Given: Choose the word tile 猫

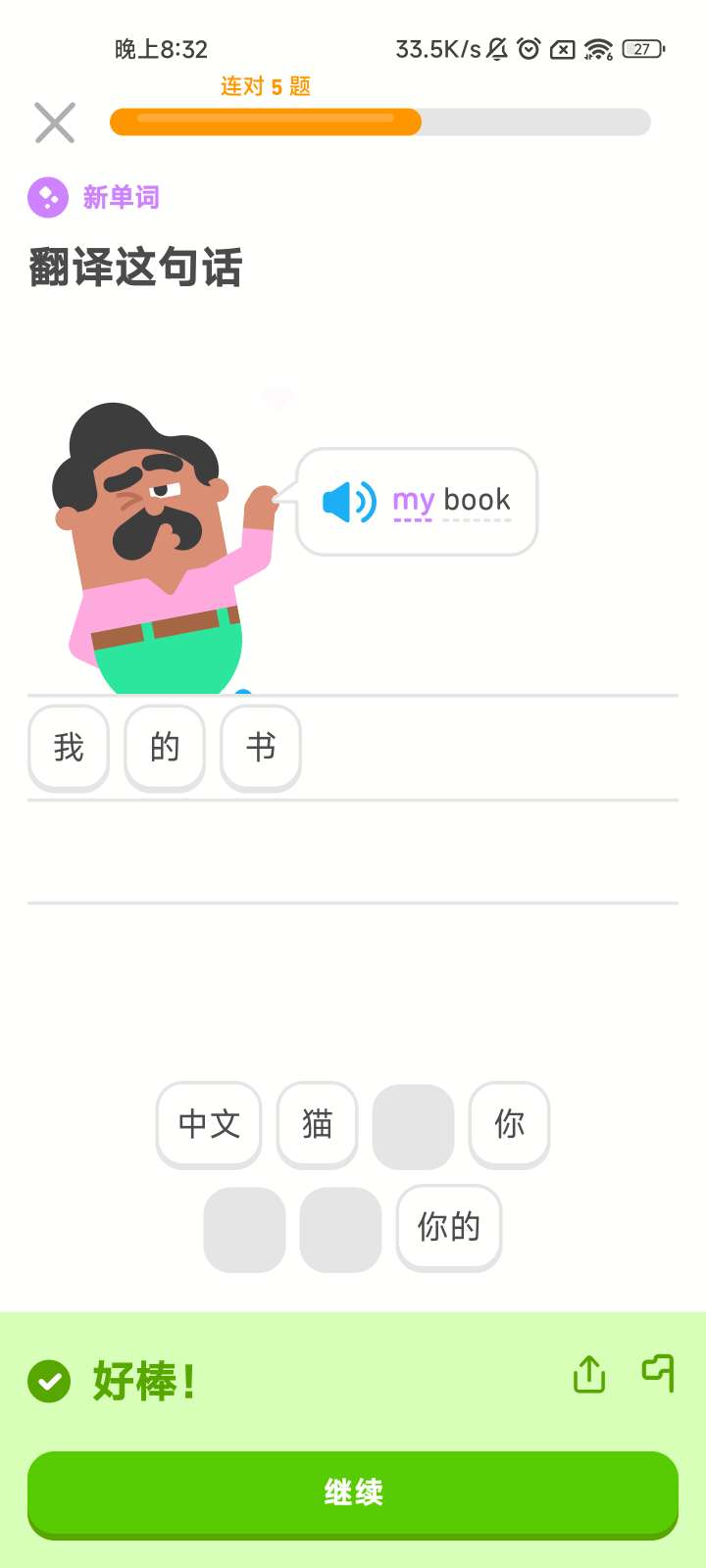Looking at the screenshot, I should tap(317, 1124).
